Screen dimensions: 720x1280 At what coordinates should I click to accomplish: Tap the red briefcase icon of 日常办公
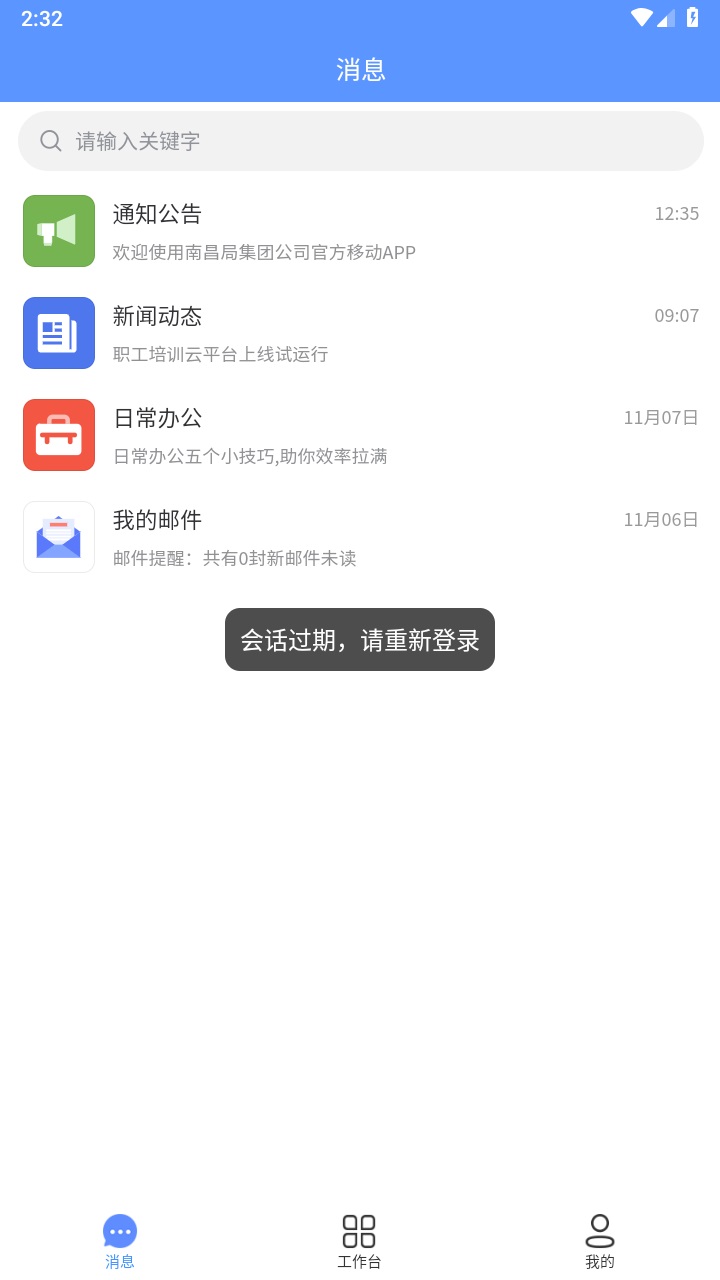(58, 434)
